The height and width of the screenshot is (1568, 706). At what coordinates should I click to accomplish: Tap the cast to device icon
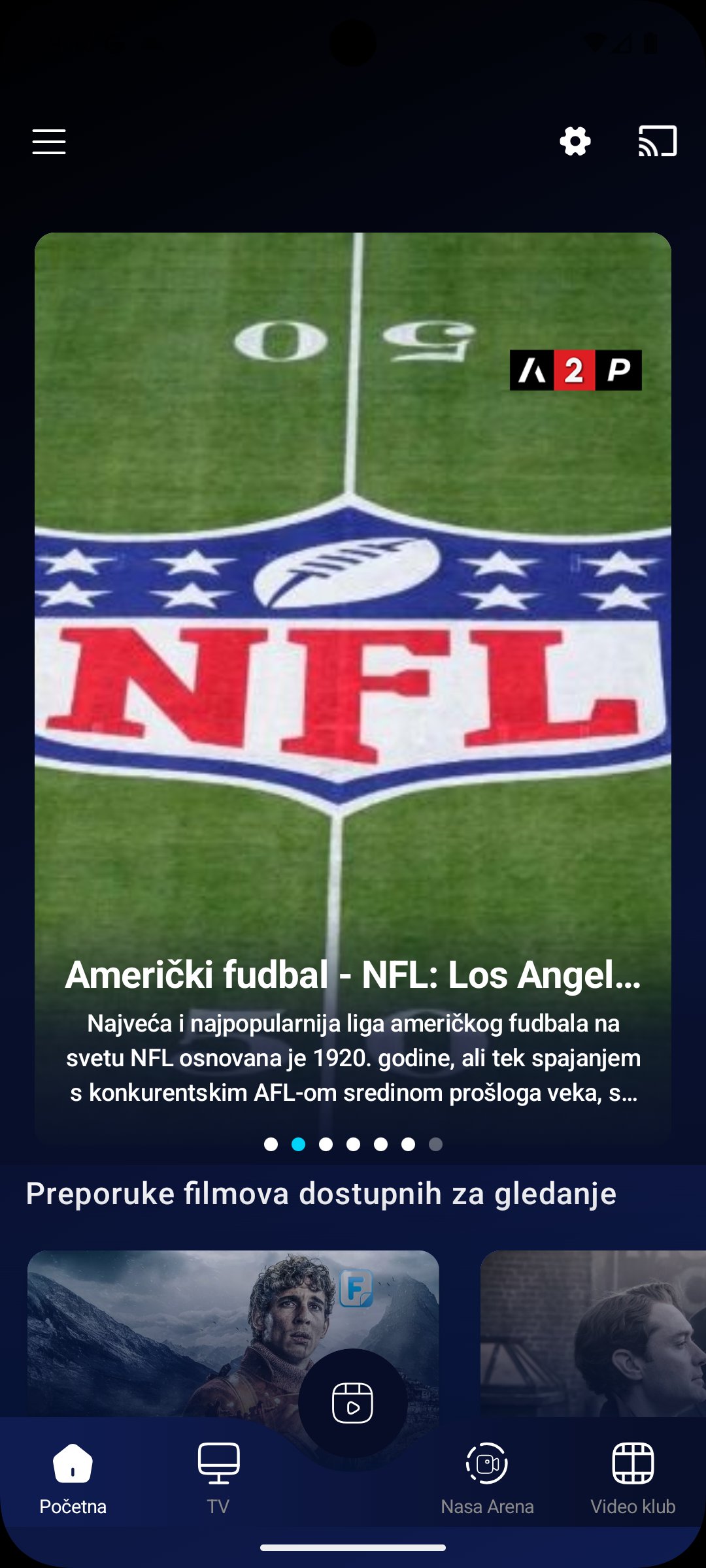[x=657, y=141]
